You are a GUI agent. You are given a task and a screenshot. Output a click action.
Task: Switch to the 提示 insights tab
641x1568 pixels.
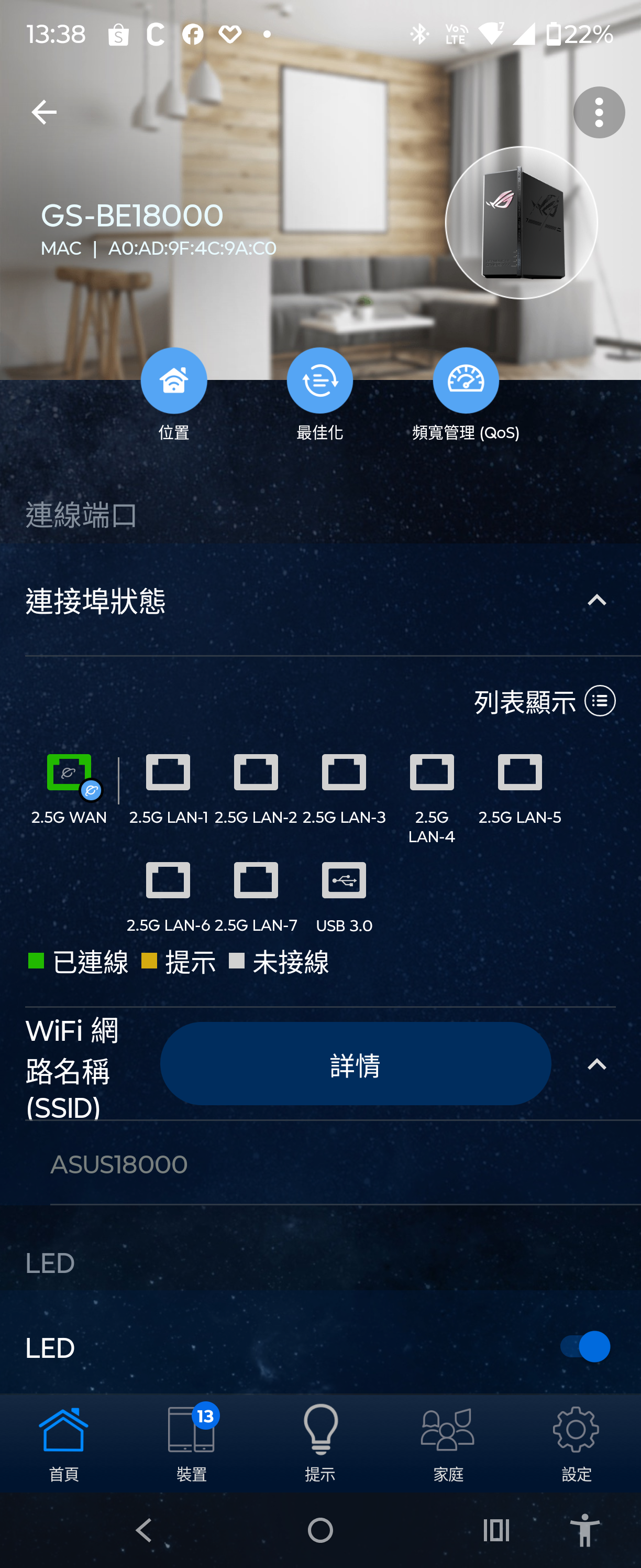pyautogui.click(x=320, y=1443)
